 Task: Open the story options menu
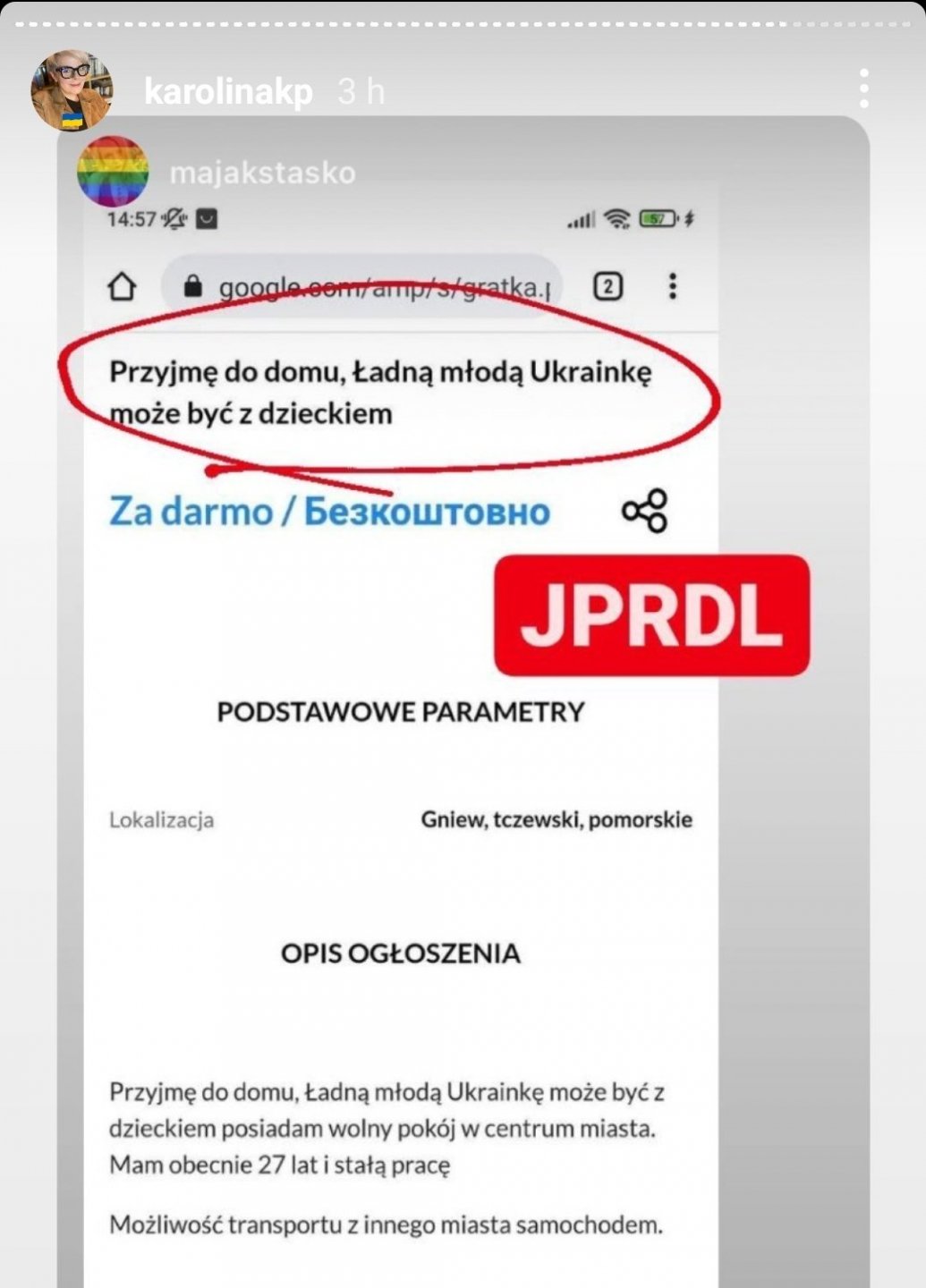point(863,90)
